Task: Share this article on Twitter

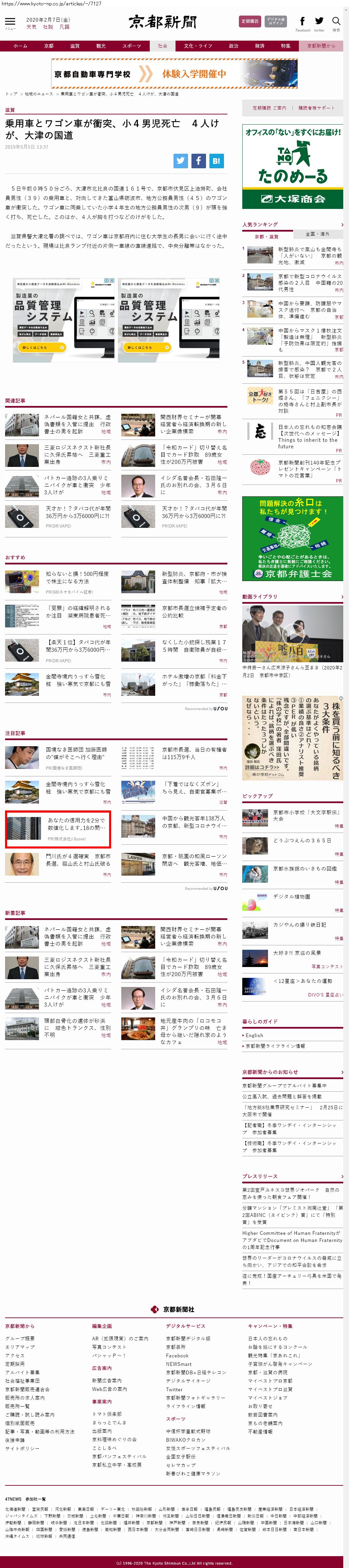Action: [181, 161]
